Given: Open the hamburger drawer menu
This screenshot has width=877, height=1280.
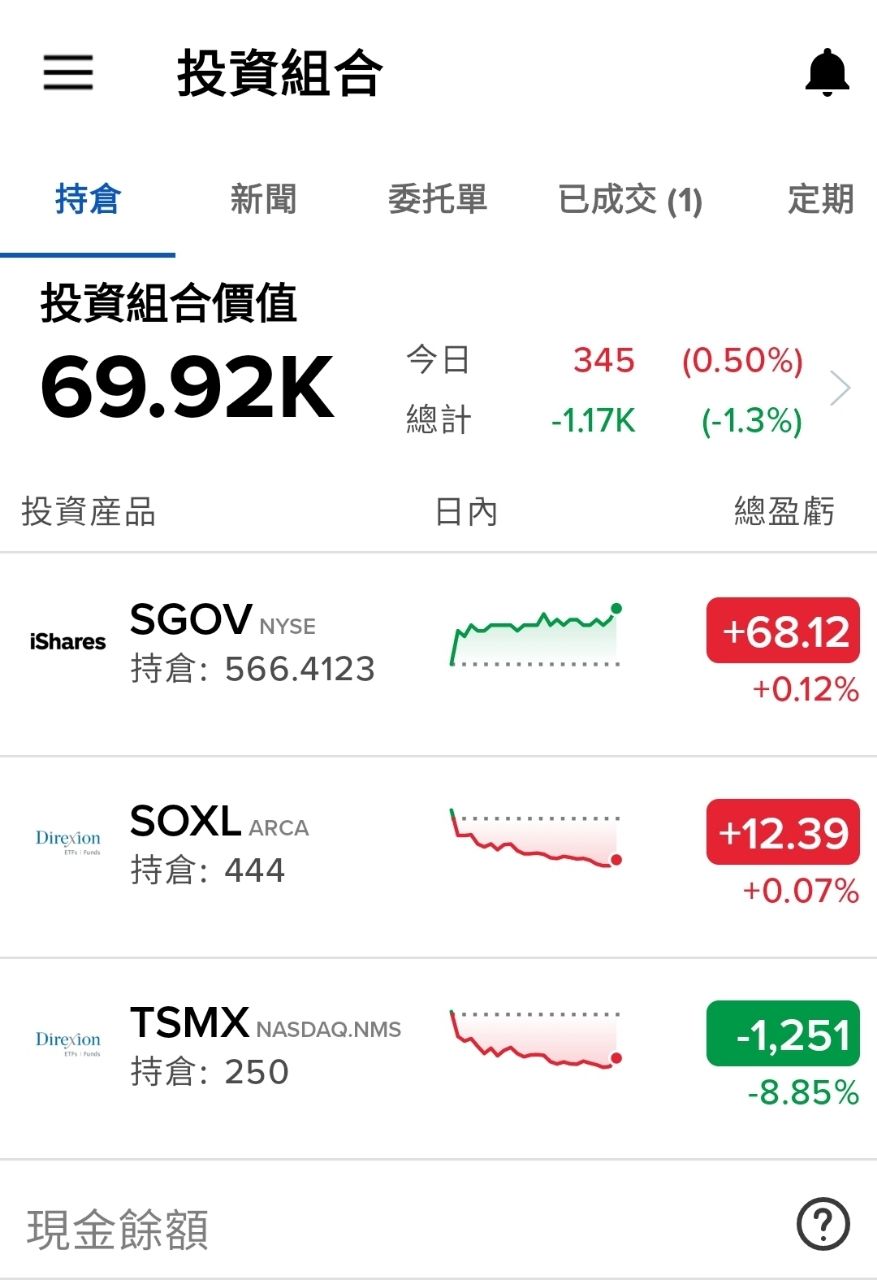Looking at the screenshot, I should pyautogui.click(x=68, y=72).
